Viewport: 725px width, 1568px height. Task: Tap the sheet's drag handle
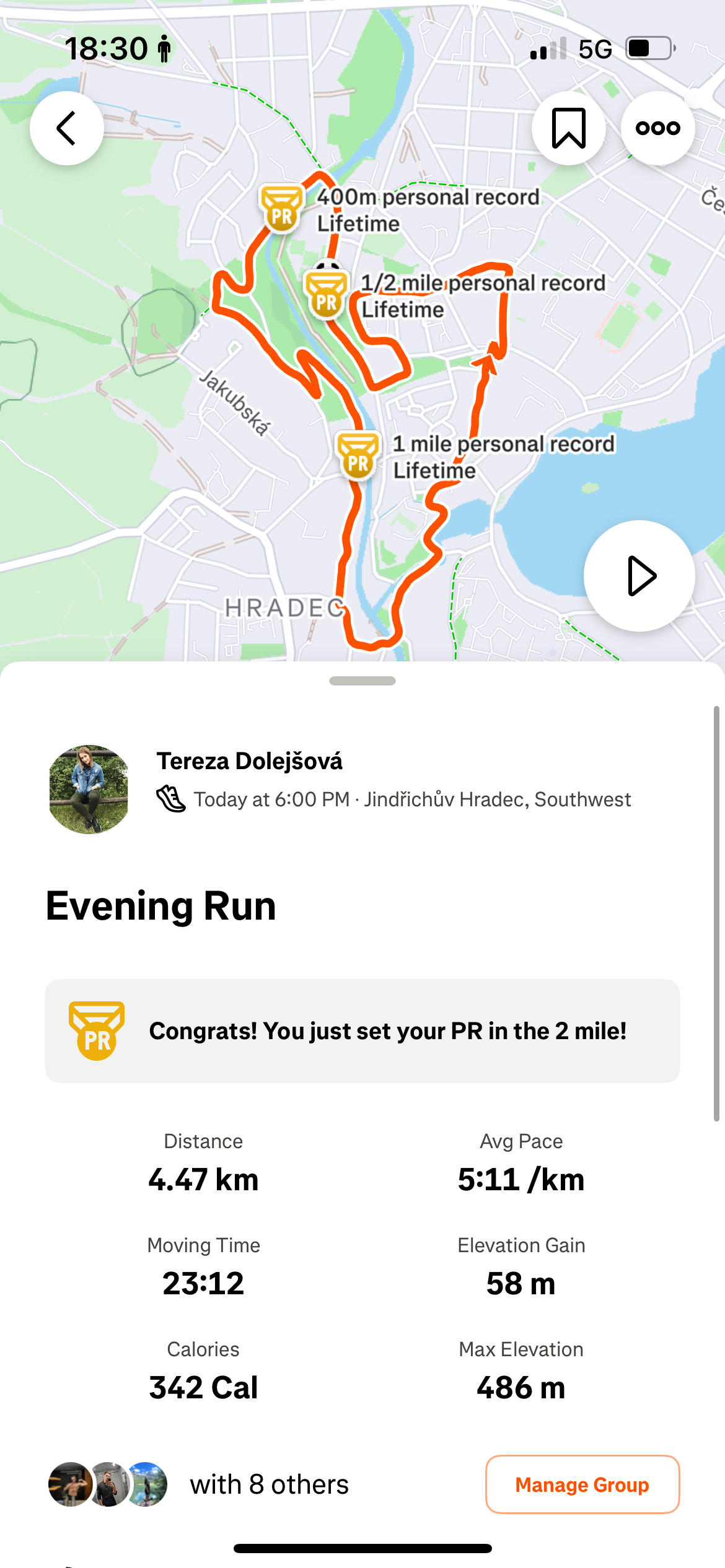[362, 681]
